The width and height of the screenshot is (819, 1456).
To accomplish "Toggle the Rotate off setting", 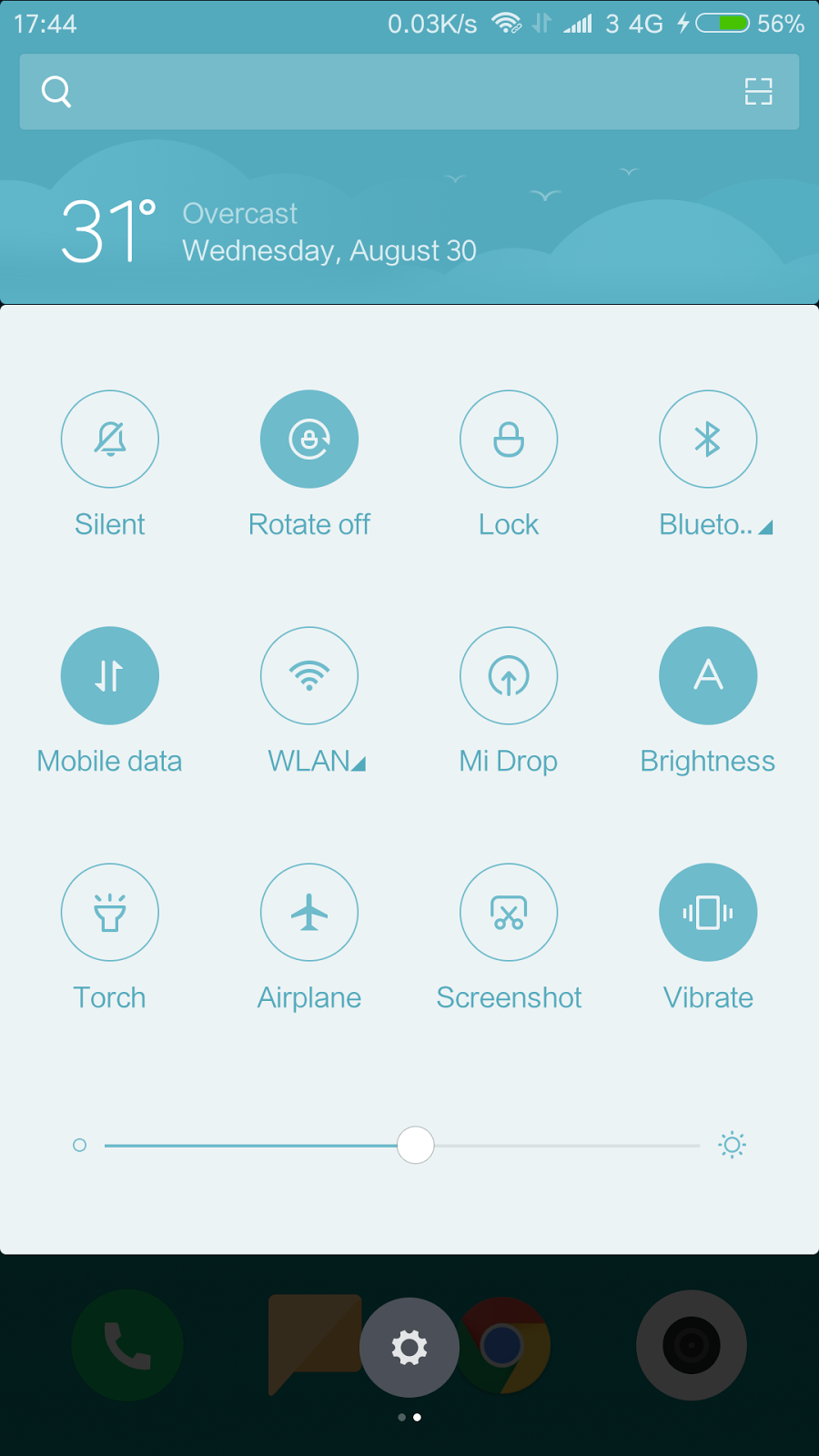I will [x=309, y=440].
